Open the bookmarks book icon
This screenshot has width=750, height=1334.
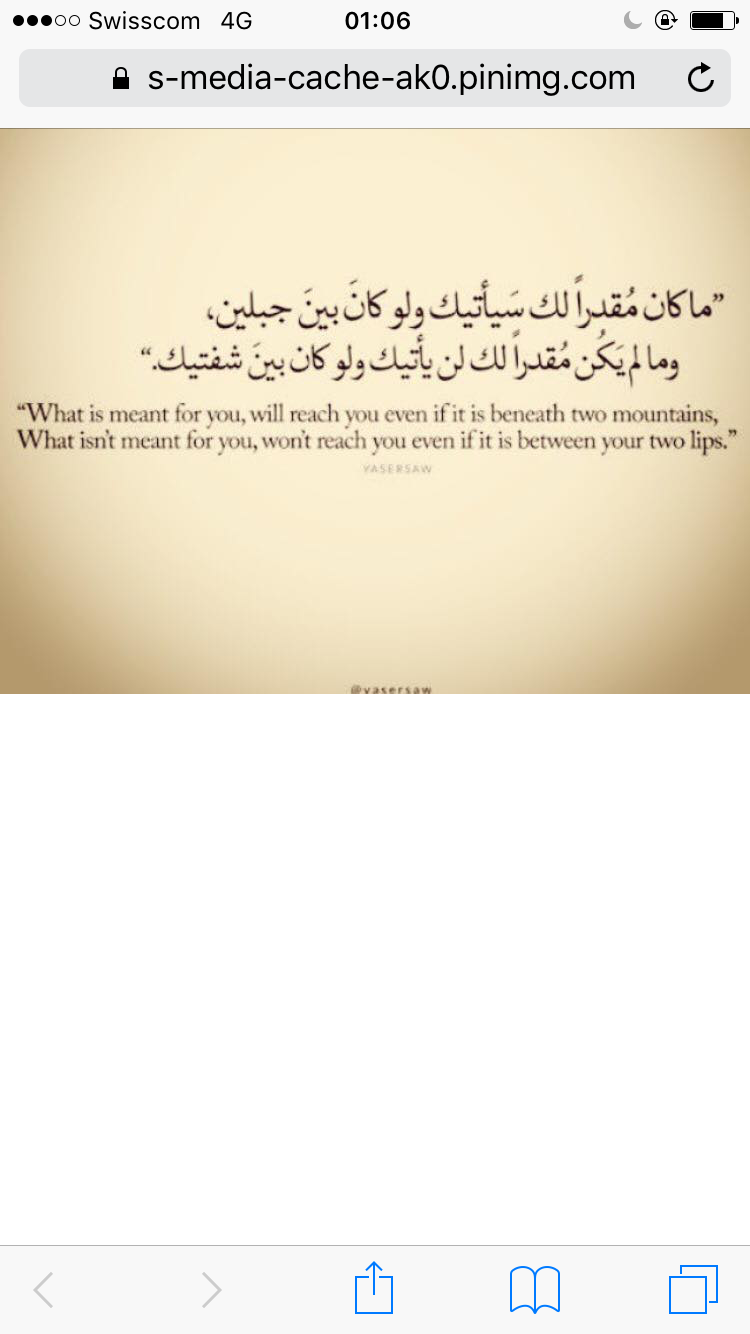(x=534, y=1288)
